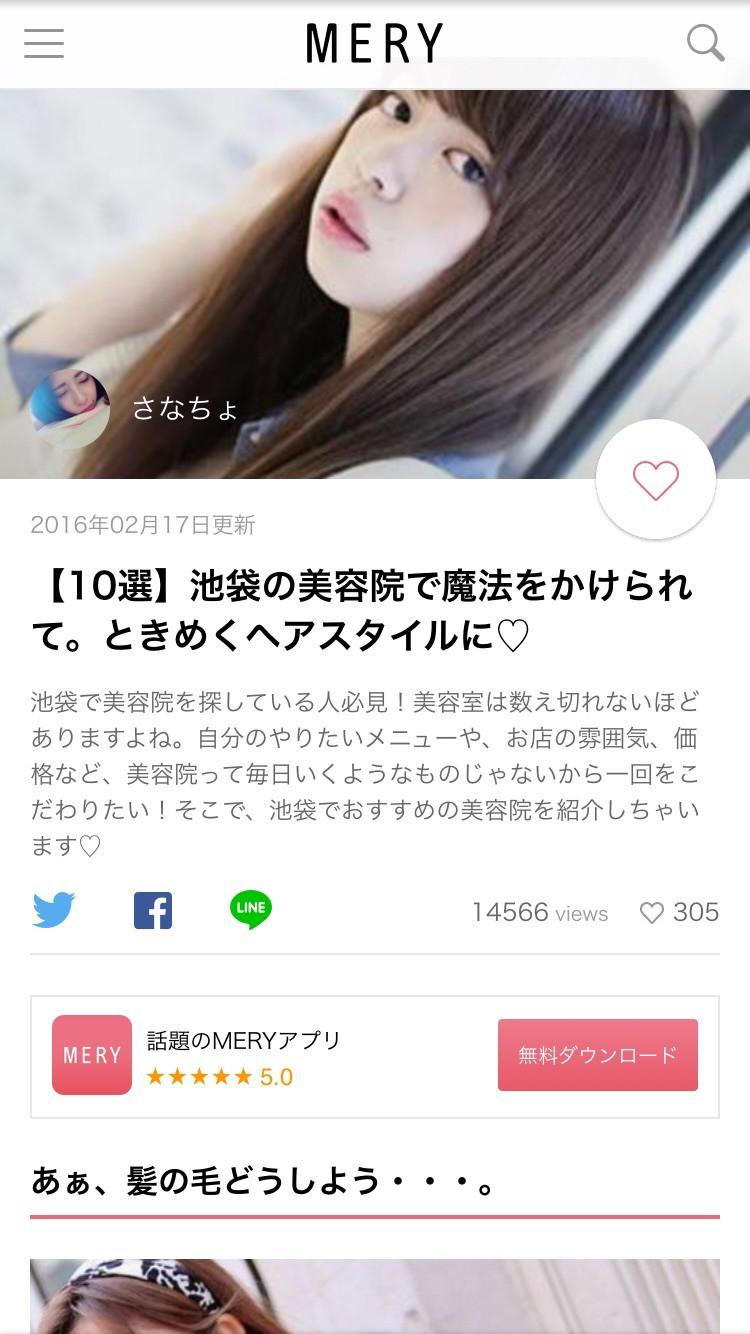The height and width of the screenshot is (1334, 750).
Task: Tap the 無料ダウンロード button
Action: tap(598, 1055)
